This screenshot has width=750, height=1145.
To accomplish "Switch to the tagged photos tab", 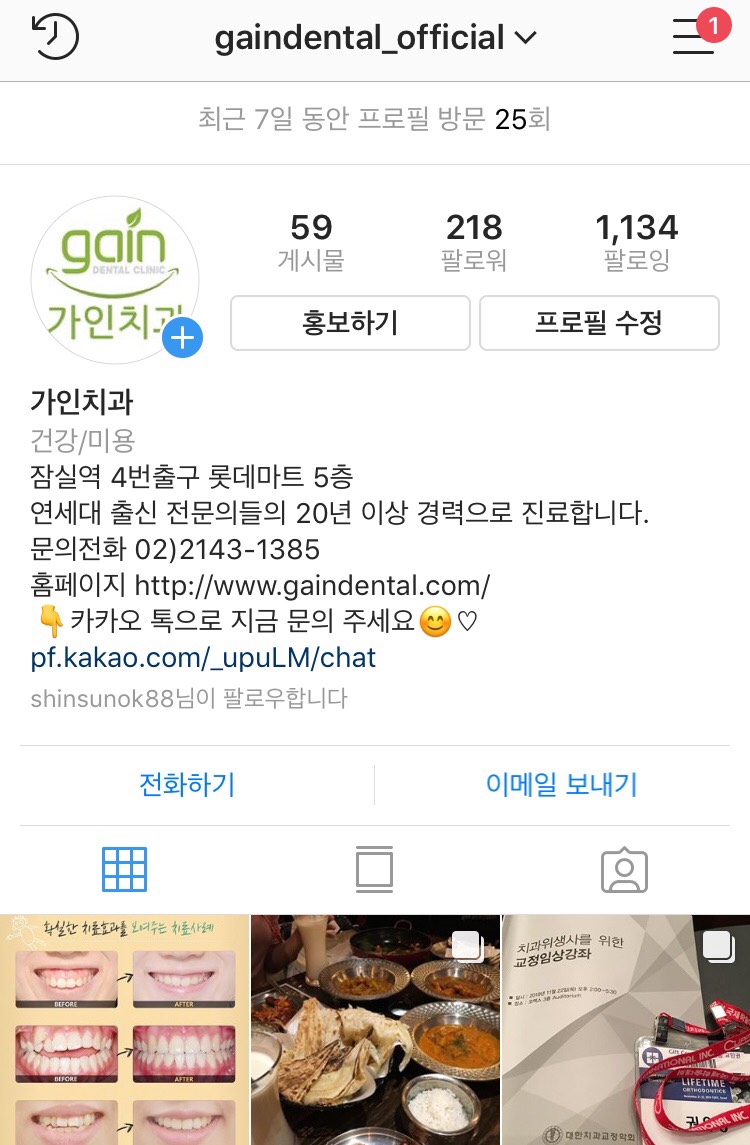I will coord(624,870).
